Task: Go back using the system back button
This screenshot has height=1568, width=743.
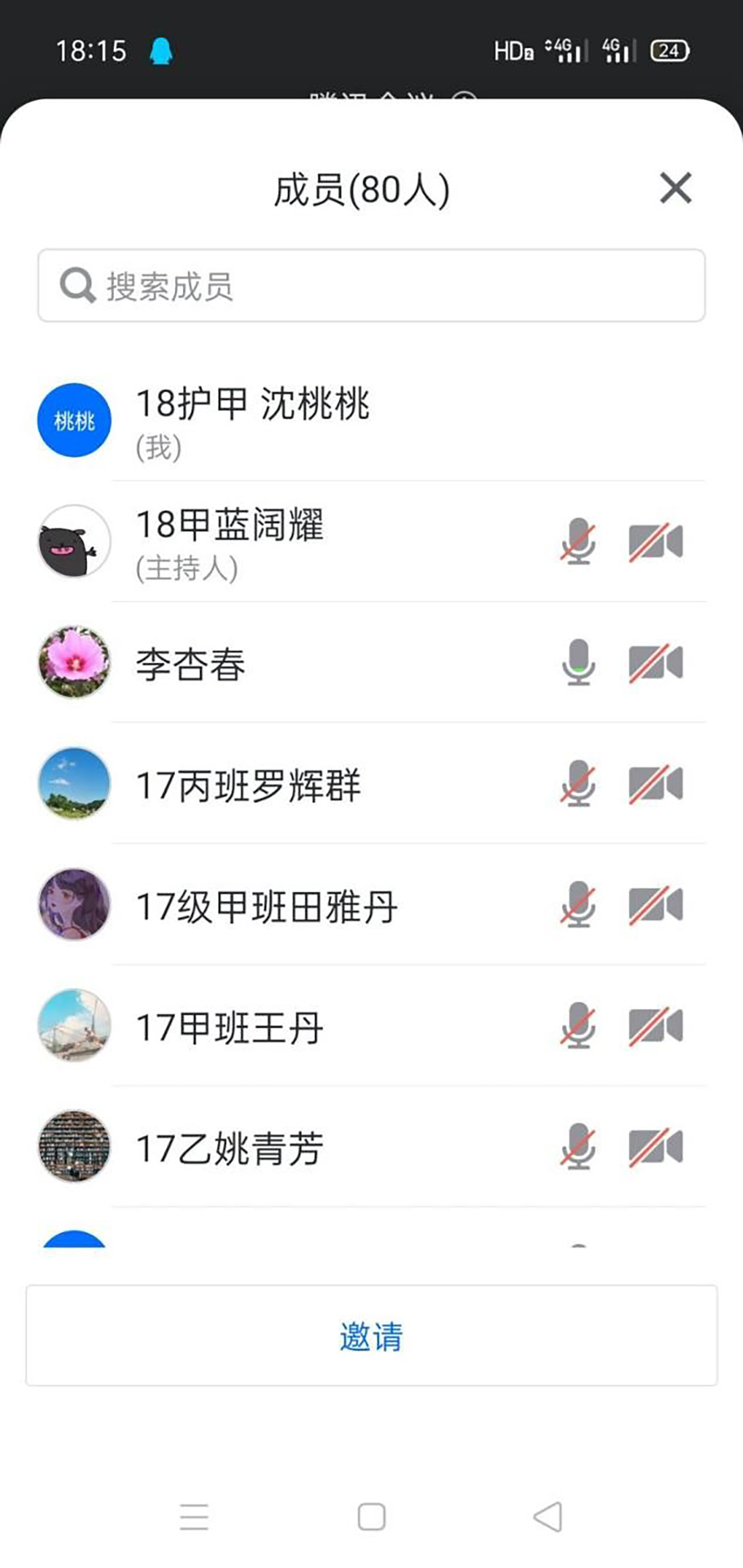Action: pyautogui.click(x=548, y=1516)
